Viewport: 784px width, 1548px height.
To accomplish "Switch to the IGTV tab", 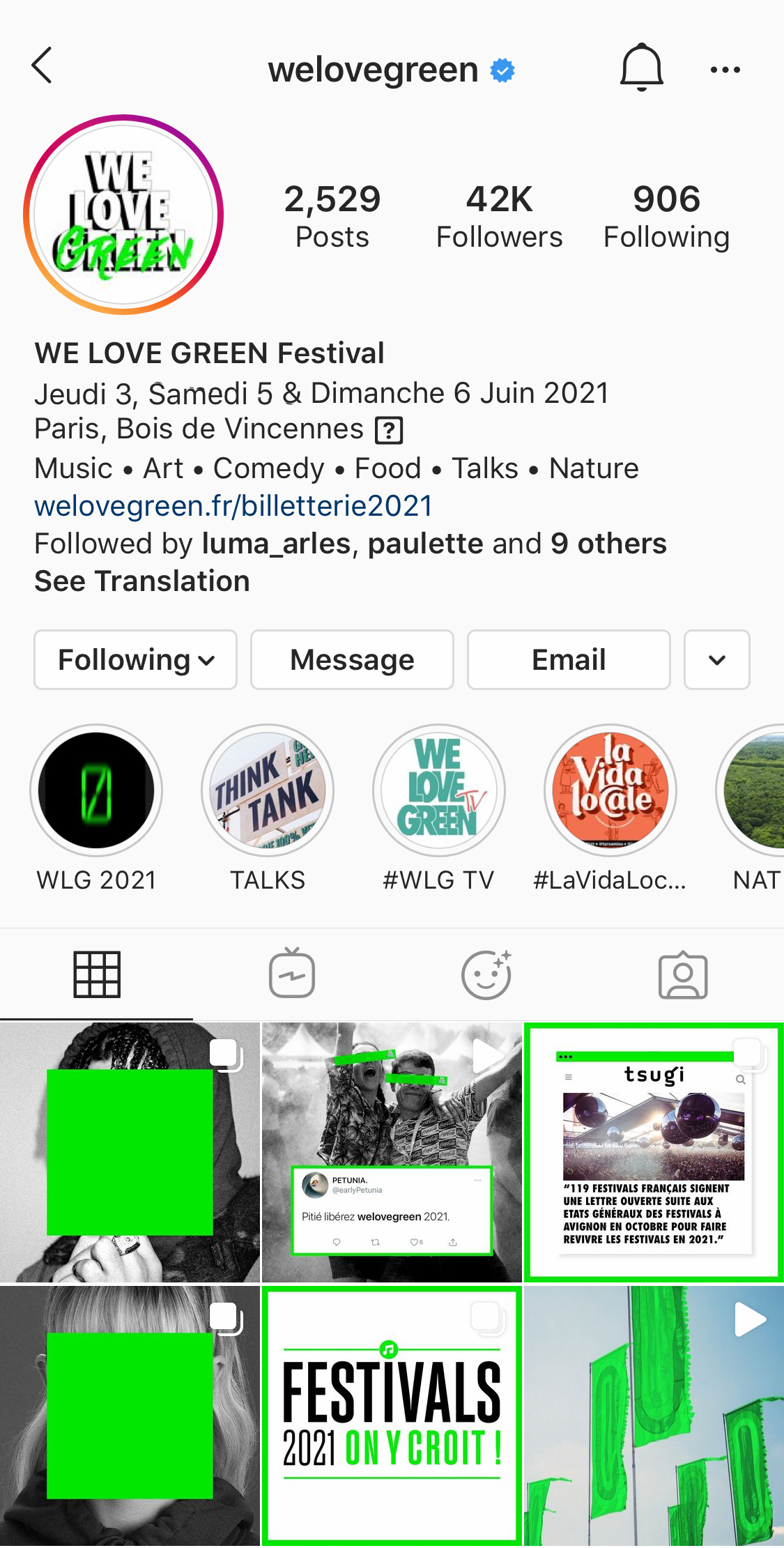I will point(292,974).
